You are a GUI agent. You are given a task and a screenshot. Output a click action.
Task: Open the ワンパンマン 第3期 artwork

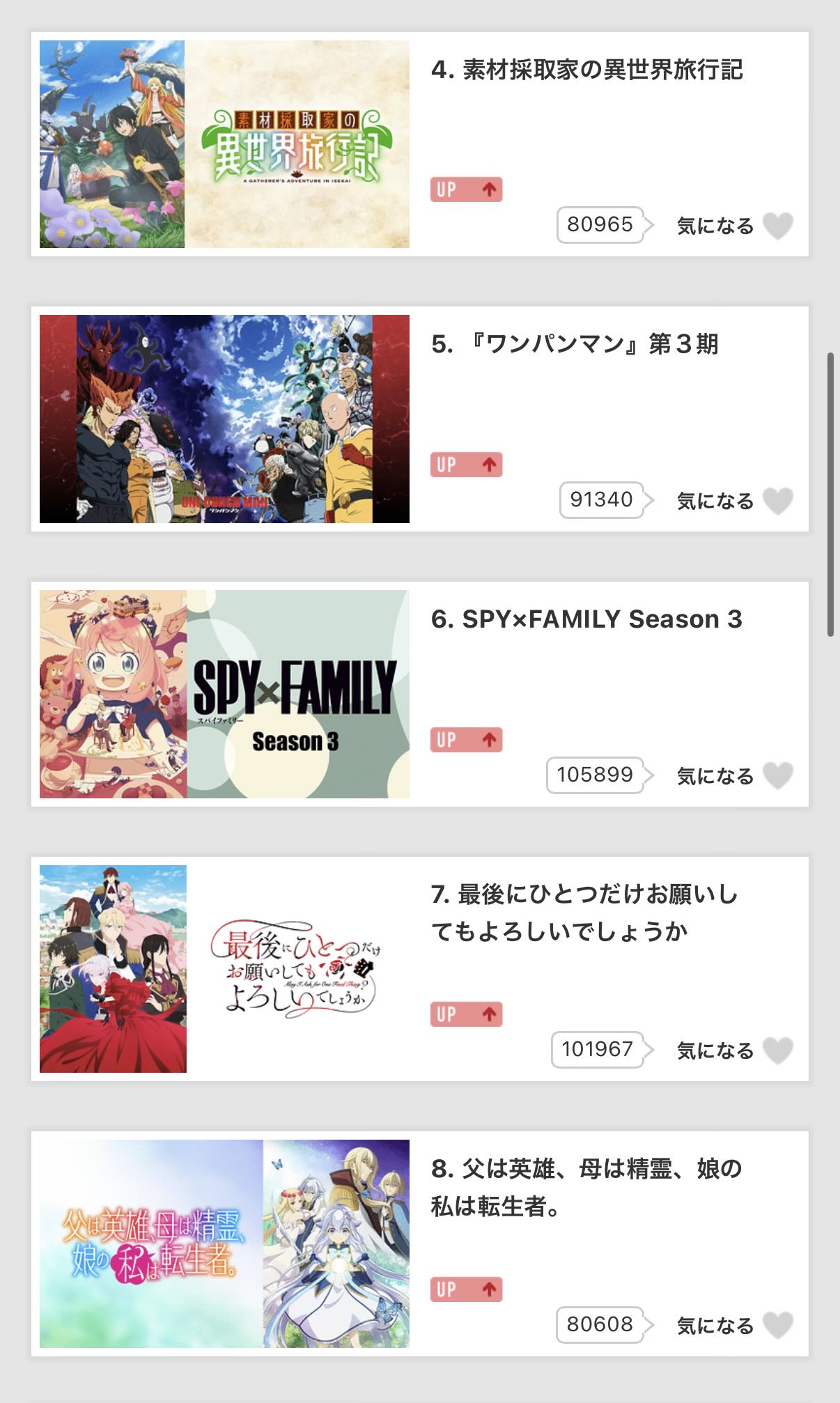pyautogui.click(x=224, y=419)
